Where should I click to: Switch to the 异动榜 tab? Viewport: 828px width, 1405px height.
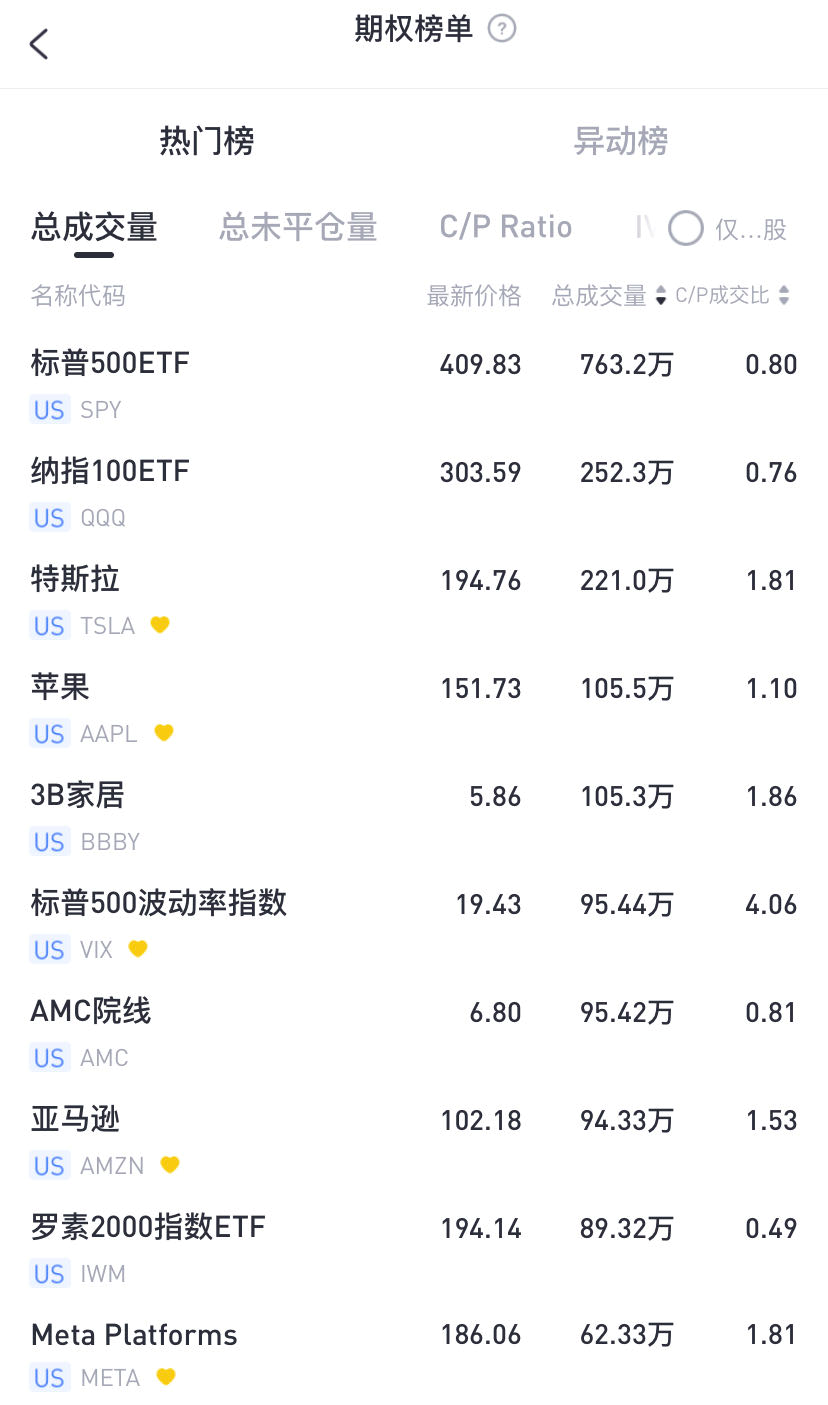pos(620,141)
